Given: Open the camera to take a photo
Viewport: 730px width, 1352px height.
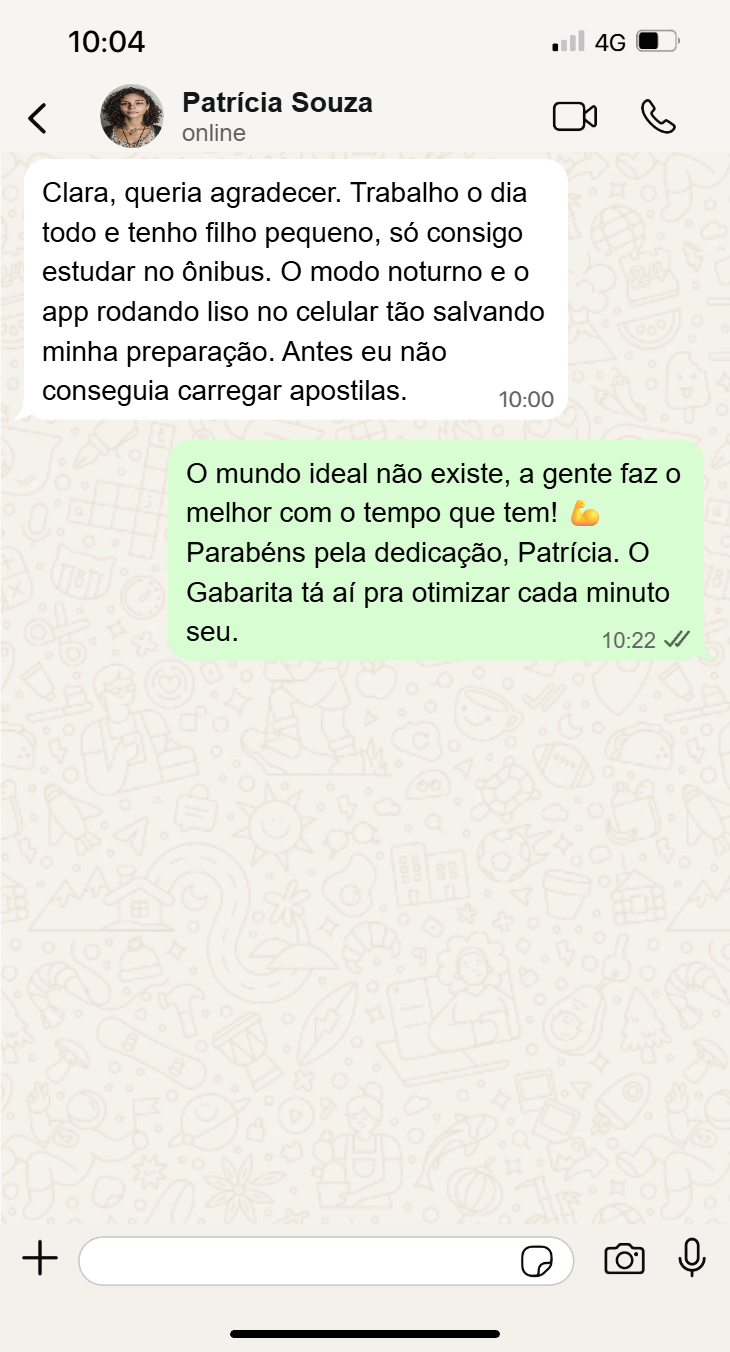Looking at the screenshot, I should click(x=623, y=1261).
